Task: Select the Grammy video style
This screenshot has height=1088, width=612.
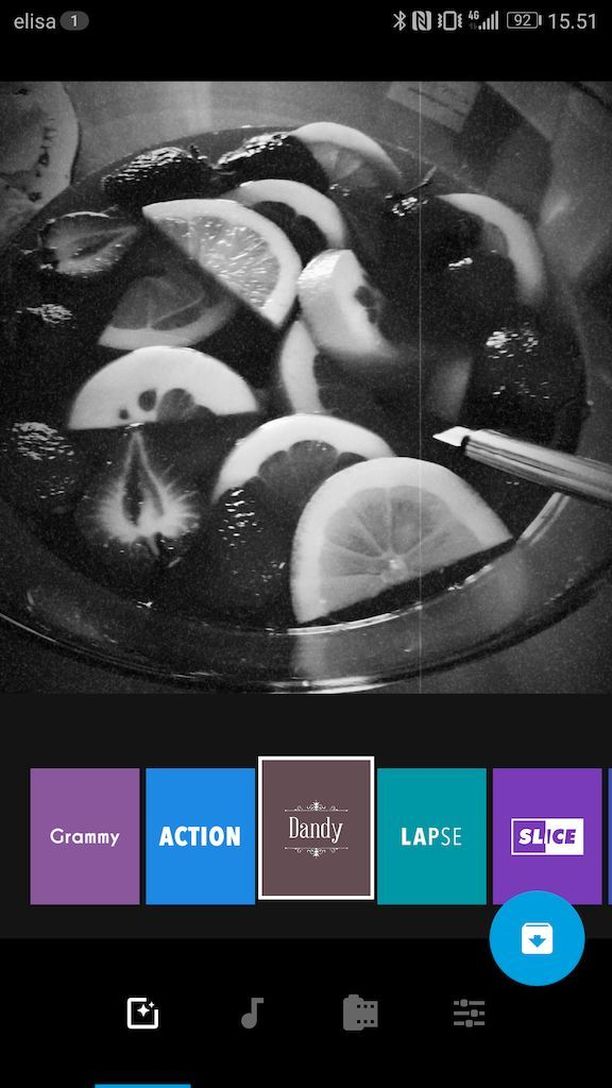Action: click(85, 836)
